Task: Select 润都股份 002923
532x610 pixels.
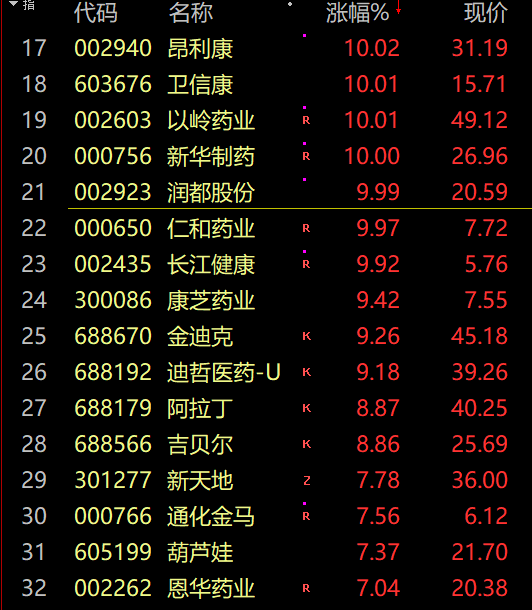Action: [x=266, y=192]
